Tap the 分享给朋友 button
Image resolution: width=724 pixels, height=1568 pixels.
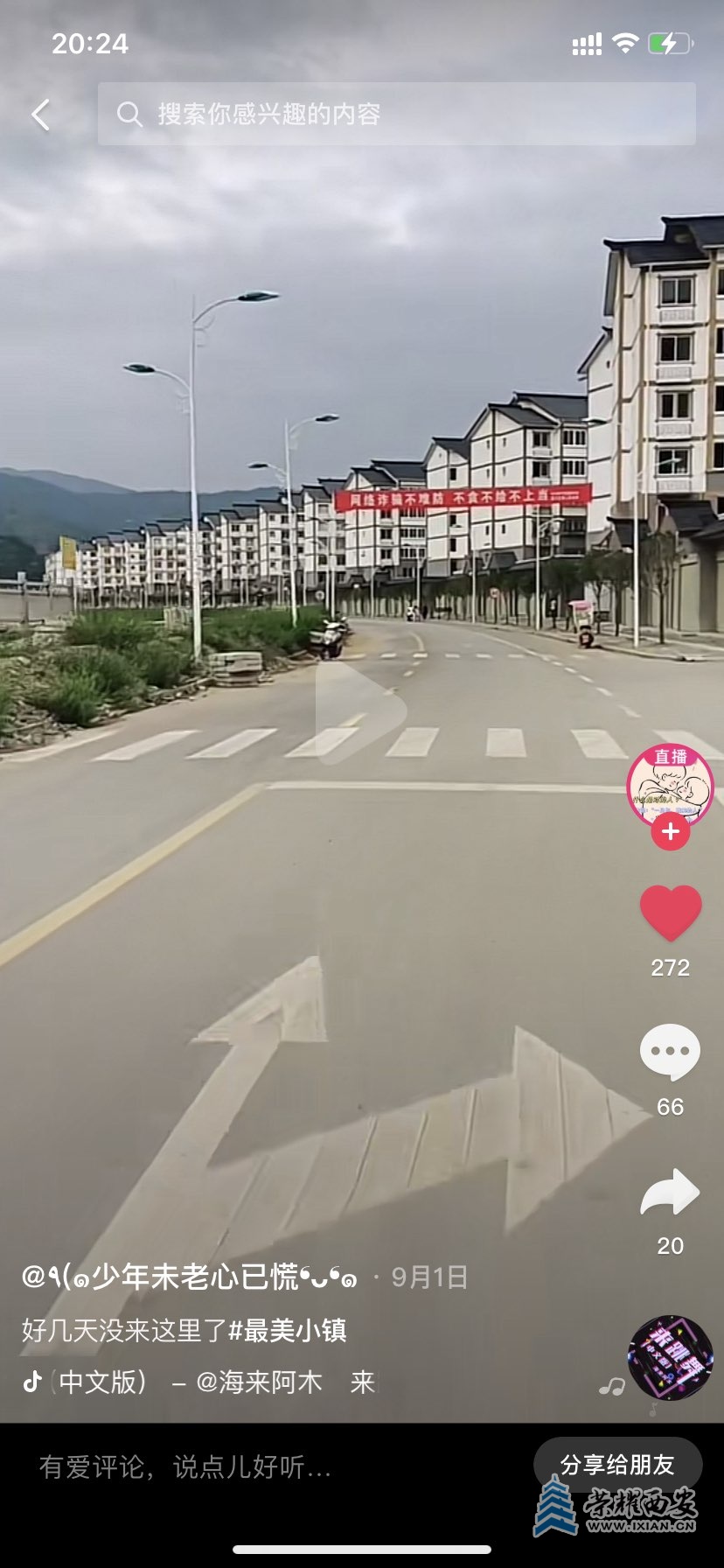617,1465
